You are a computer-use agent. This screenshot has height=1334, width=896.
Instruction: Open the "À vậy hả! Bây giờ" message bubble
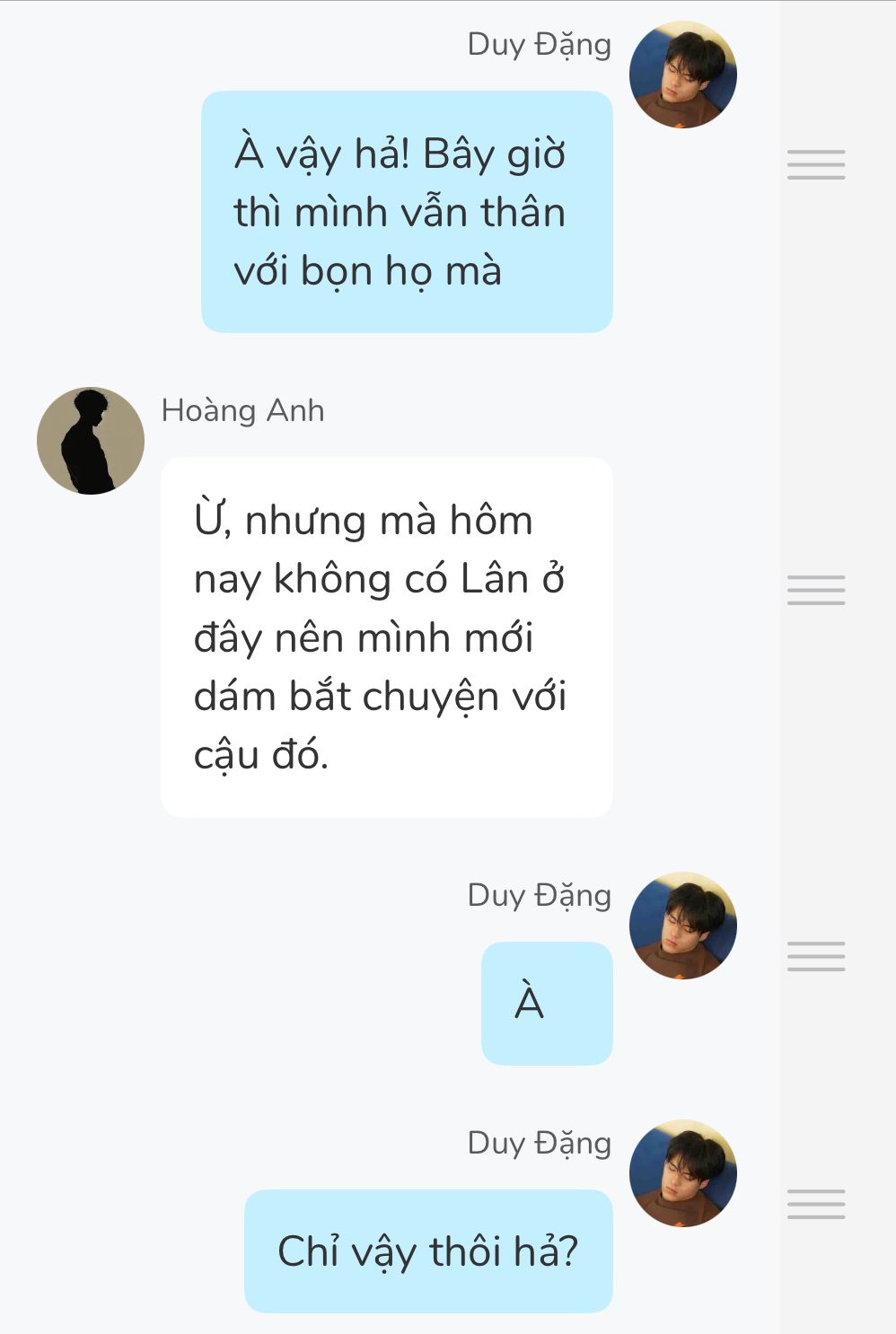coord(407,212)
